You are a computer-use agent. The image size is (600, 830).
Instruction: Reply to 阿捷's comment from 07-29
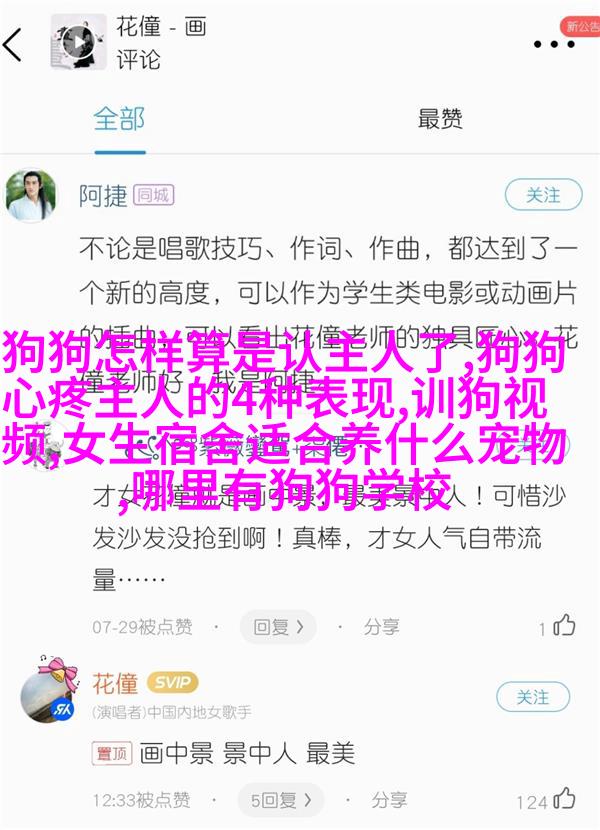[271, 627]
